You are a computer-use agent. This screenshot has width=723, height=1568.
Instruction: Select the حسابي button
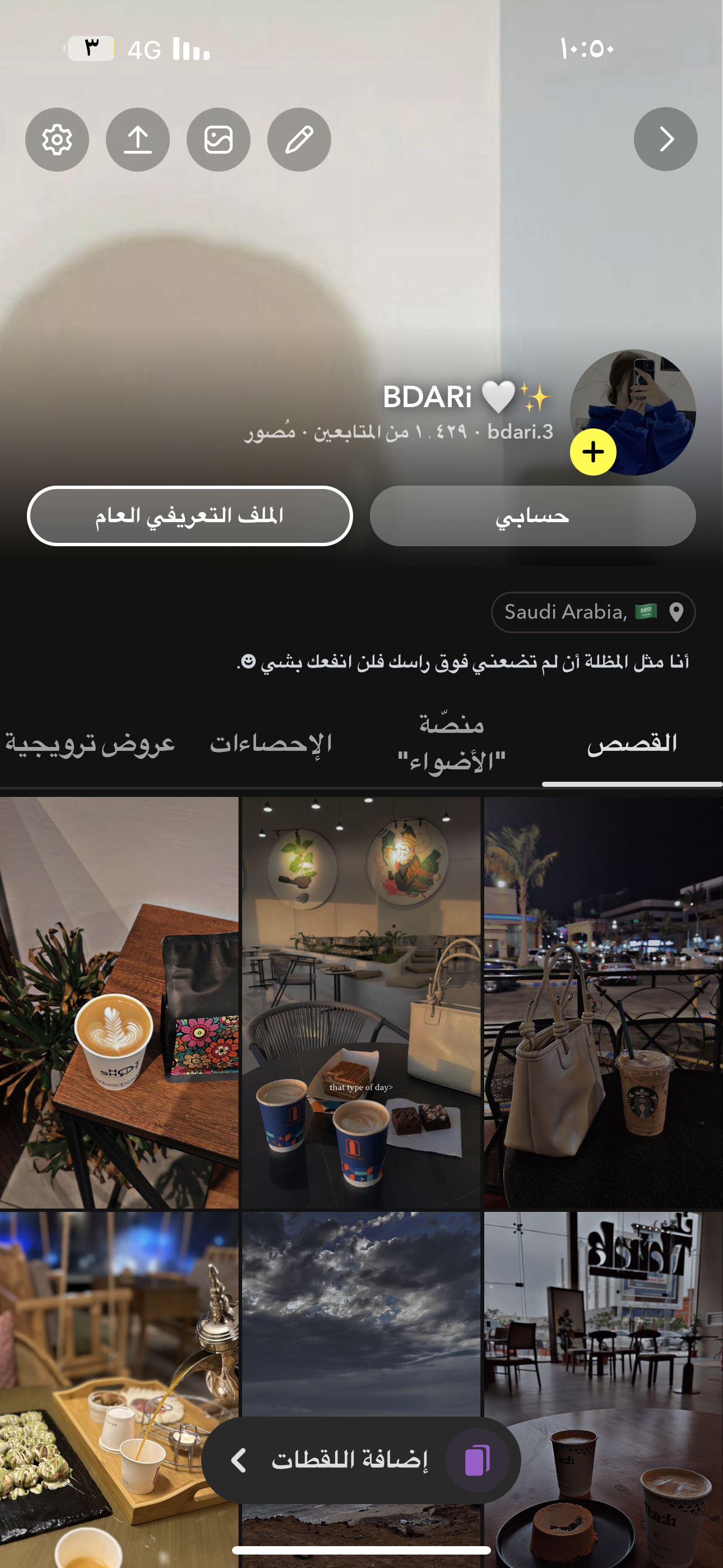pyautogui.click(x=532, y=515)
